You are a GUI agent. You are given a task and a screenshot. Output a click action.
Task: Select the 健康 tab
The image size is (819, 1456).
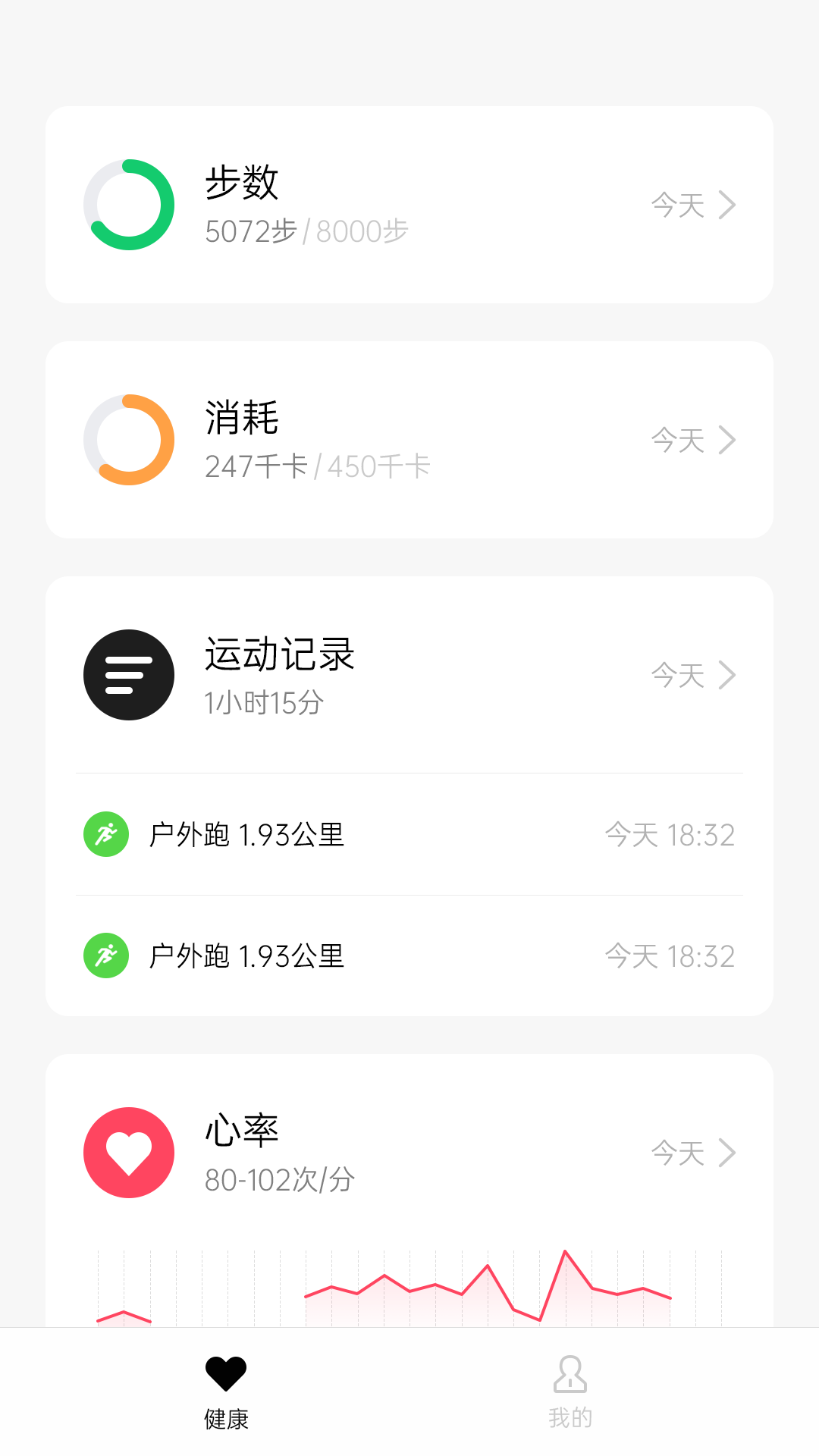(x=226, y=1392)
